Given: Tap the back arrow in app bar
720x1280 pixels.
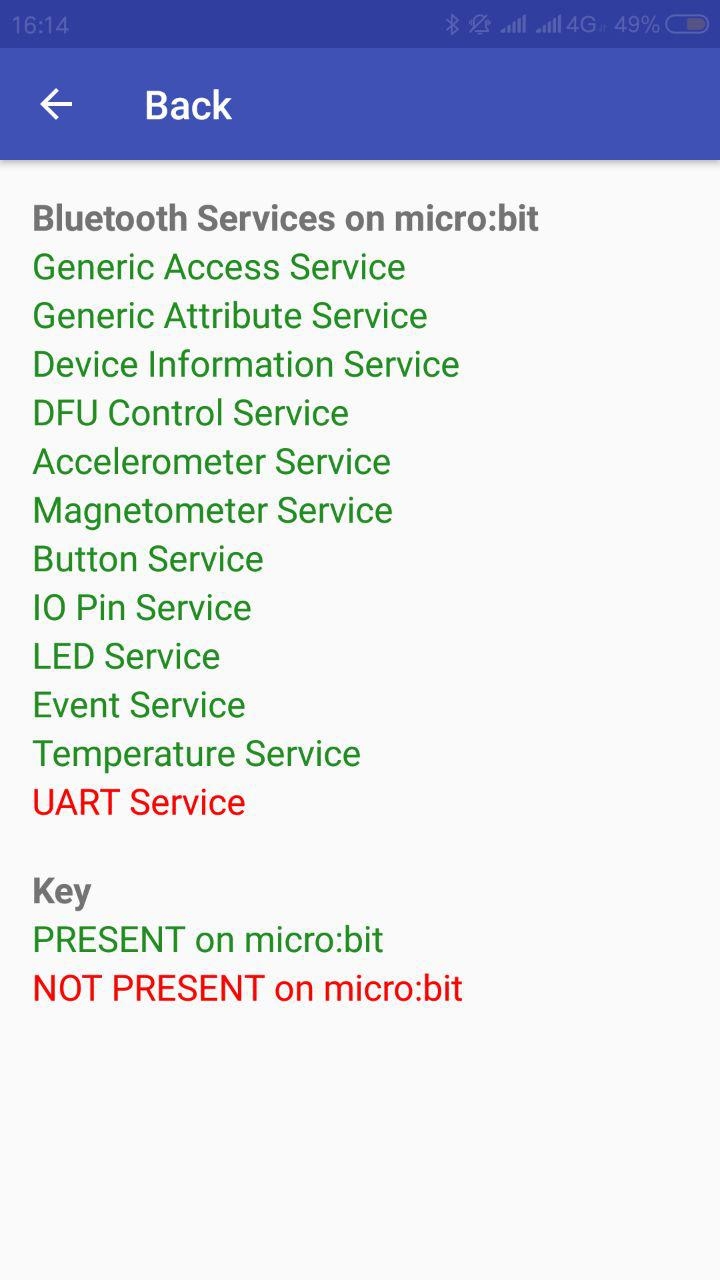Looking at the screenshot, I should click(x=56, y=104).
